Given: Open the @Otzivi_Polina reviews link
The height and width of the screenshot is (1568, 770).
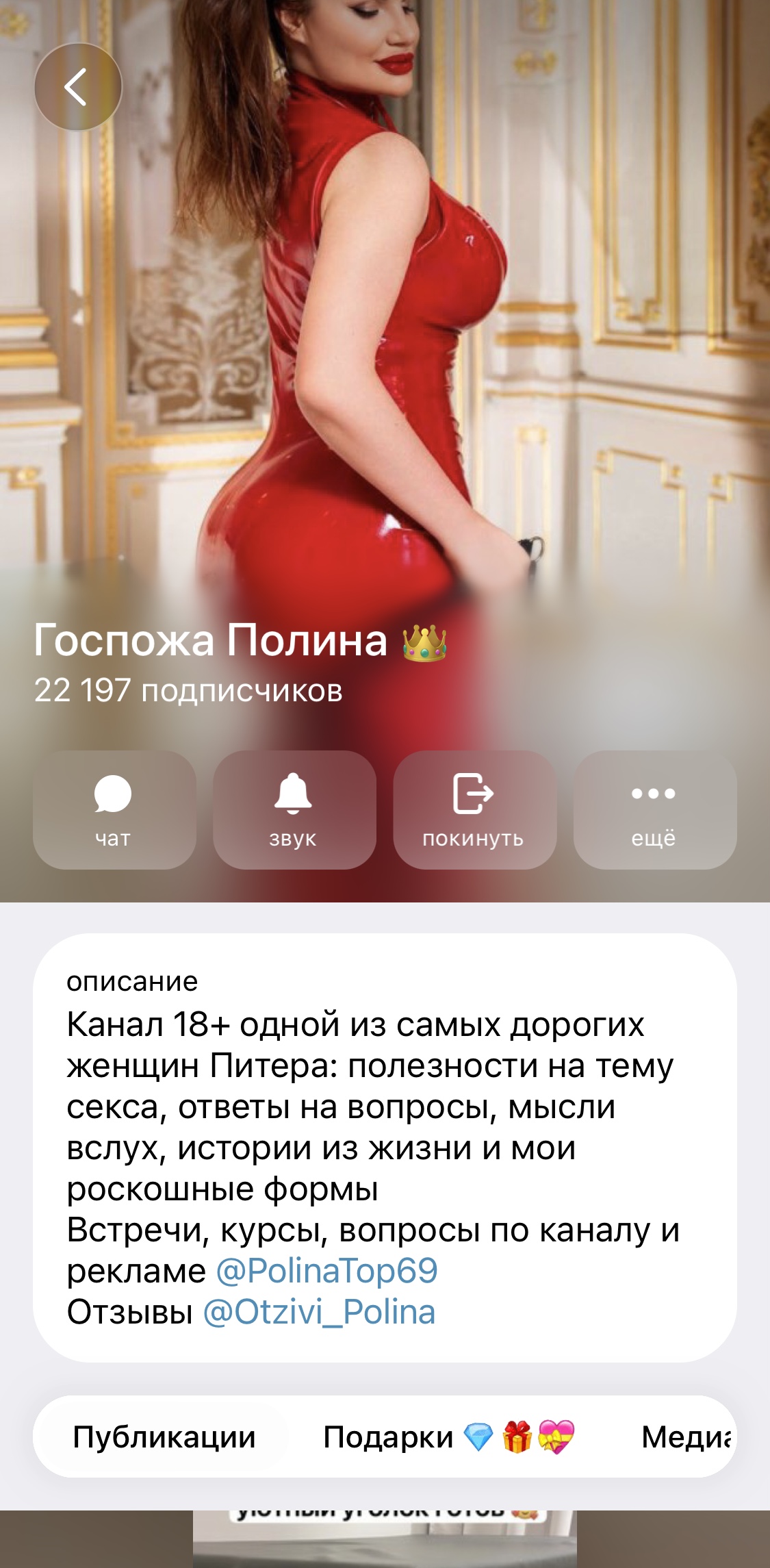Looking at the screenshot, I should [x=319, y=1312].
